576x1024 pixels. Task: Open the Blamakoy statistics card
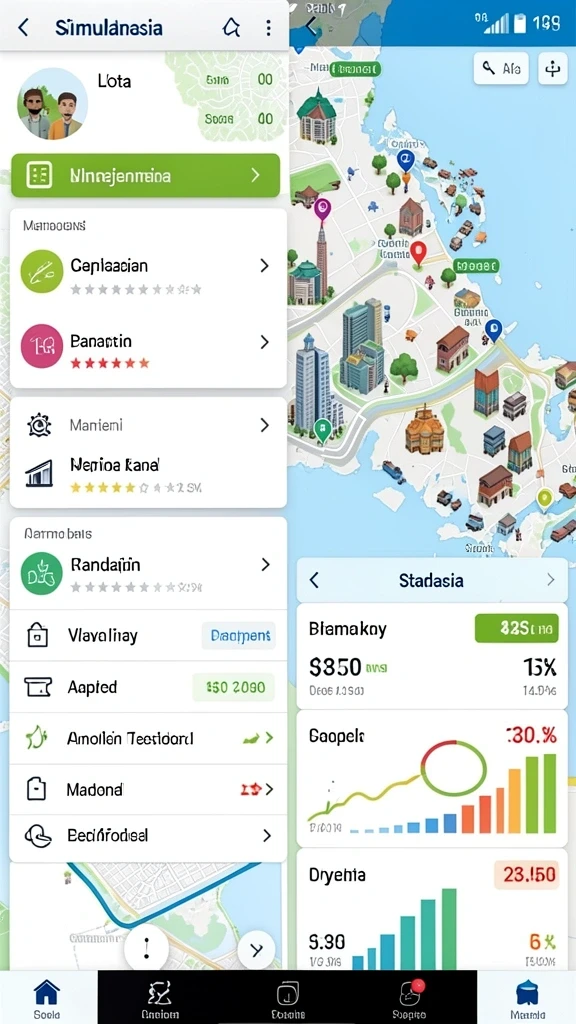[x=432, y=656]
